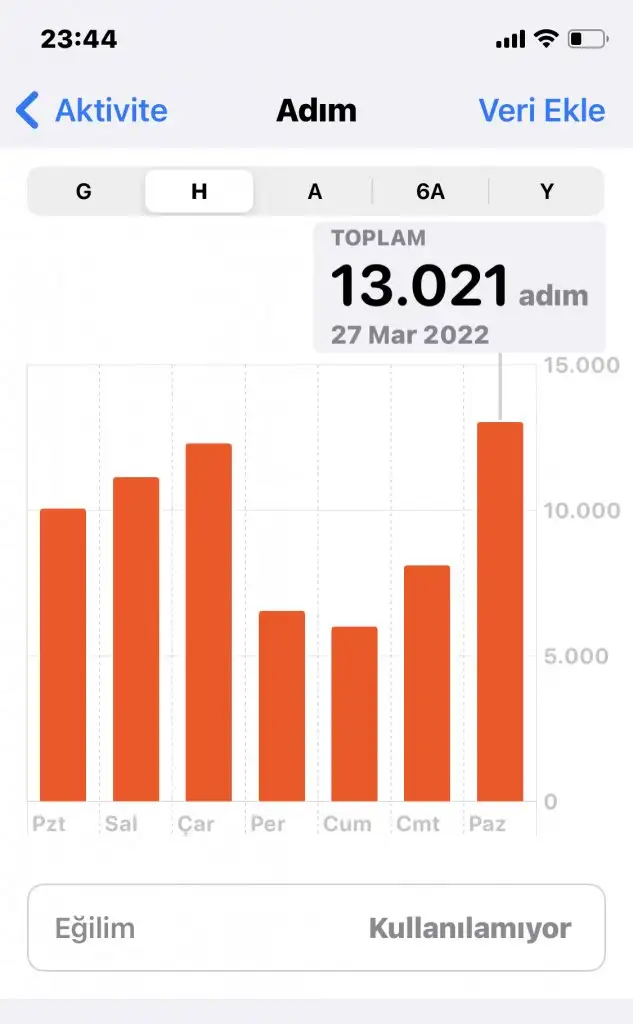Select the Pzt bar in the chart

pyautogui.click(x=63, y=655)
